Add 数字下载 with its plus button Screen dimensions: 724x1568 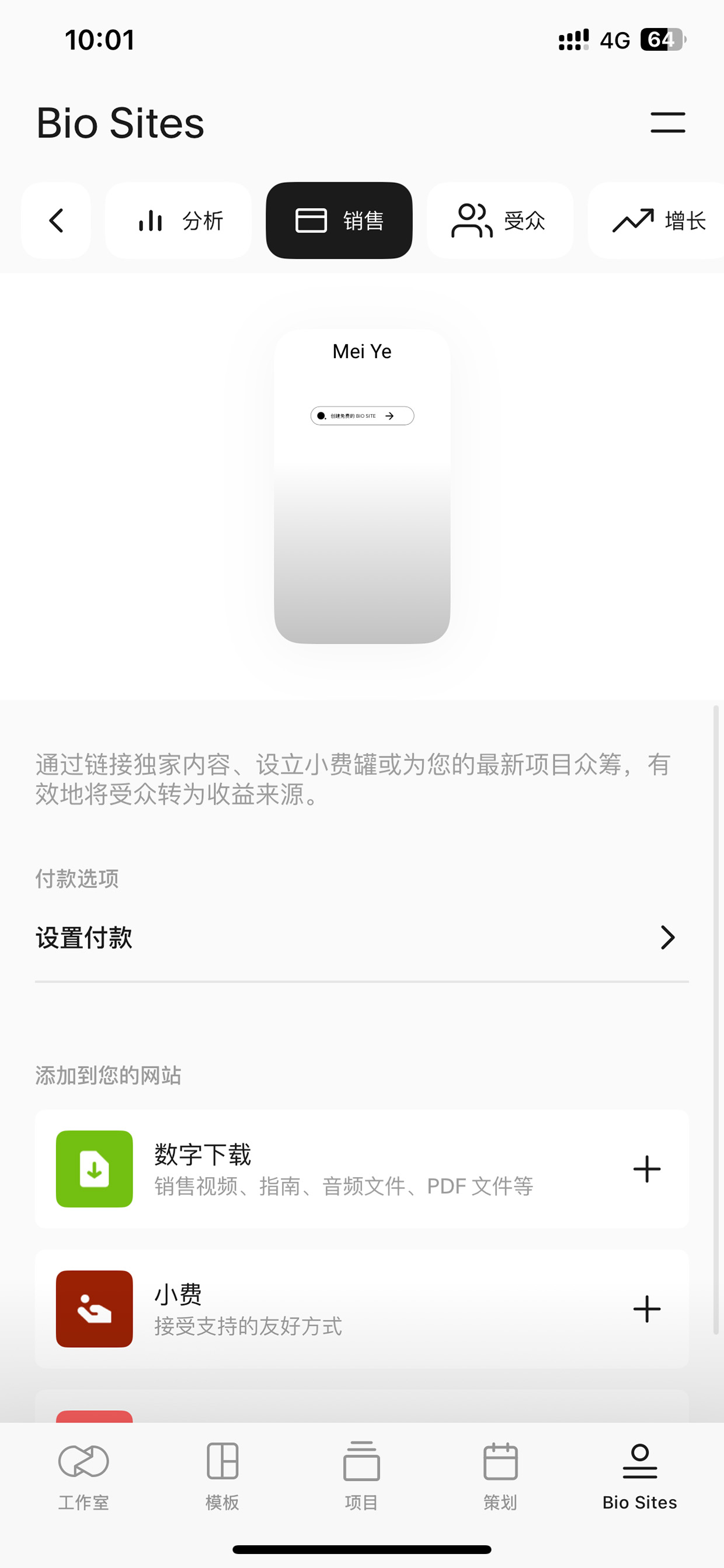coord(647,1168)
